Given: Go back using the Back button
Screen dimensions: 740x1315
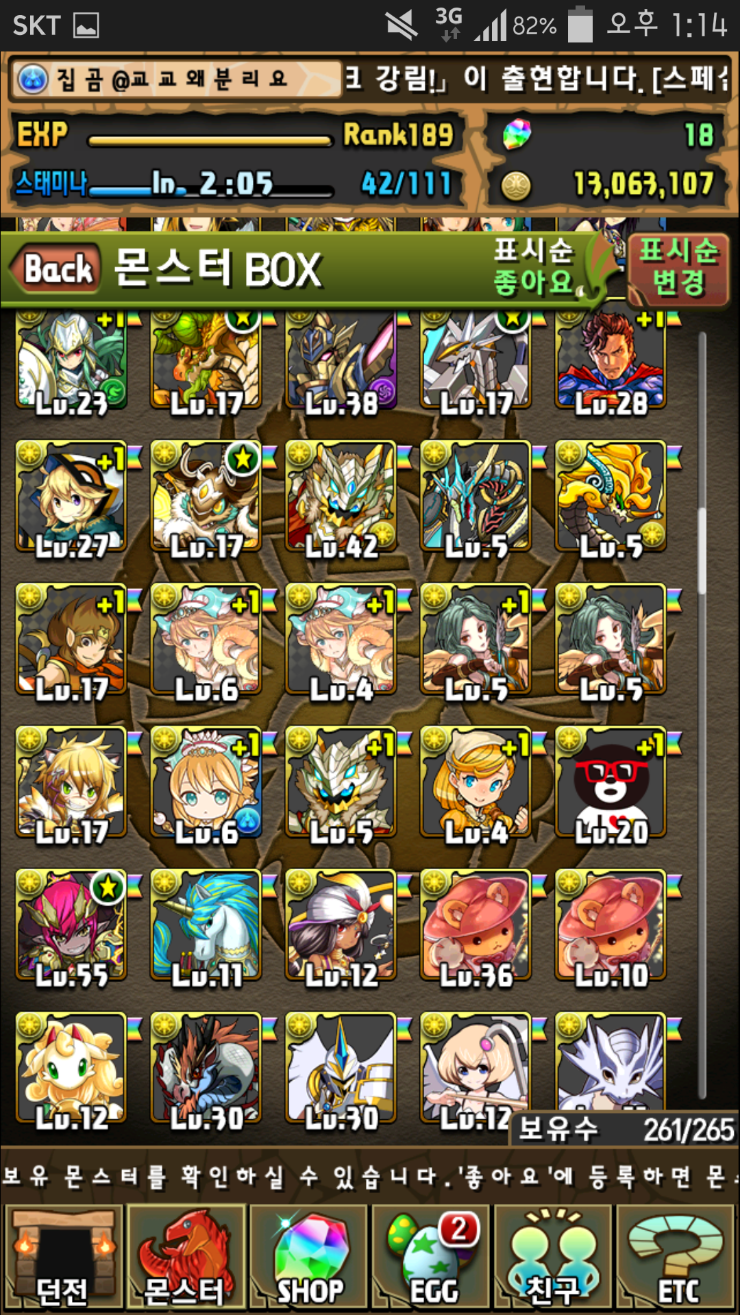Looking at the screenshot, I should pos(57,269).
